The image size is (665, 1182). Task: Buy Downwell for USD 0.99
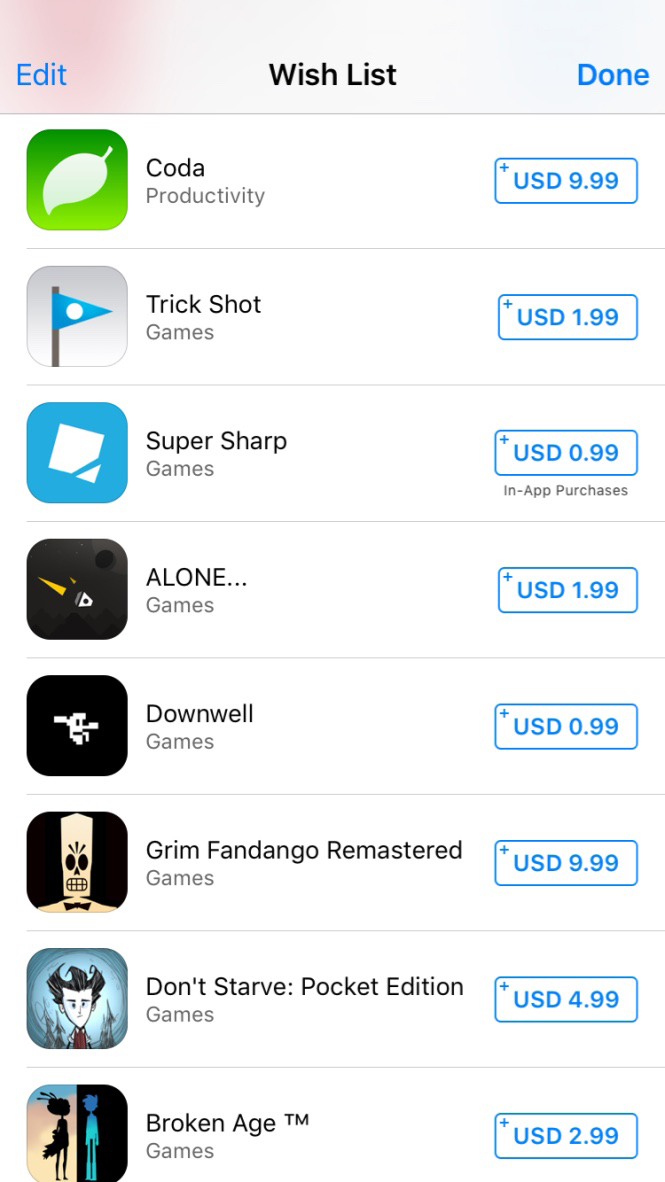[566, 727]
